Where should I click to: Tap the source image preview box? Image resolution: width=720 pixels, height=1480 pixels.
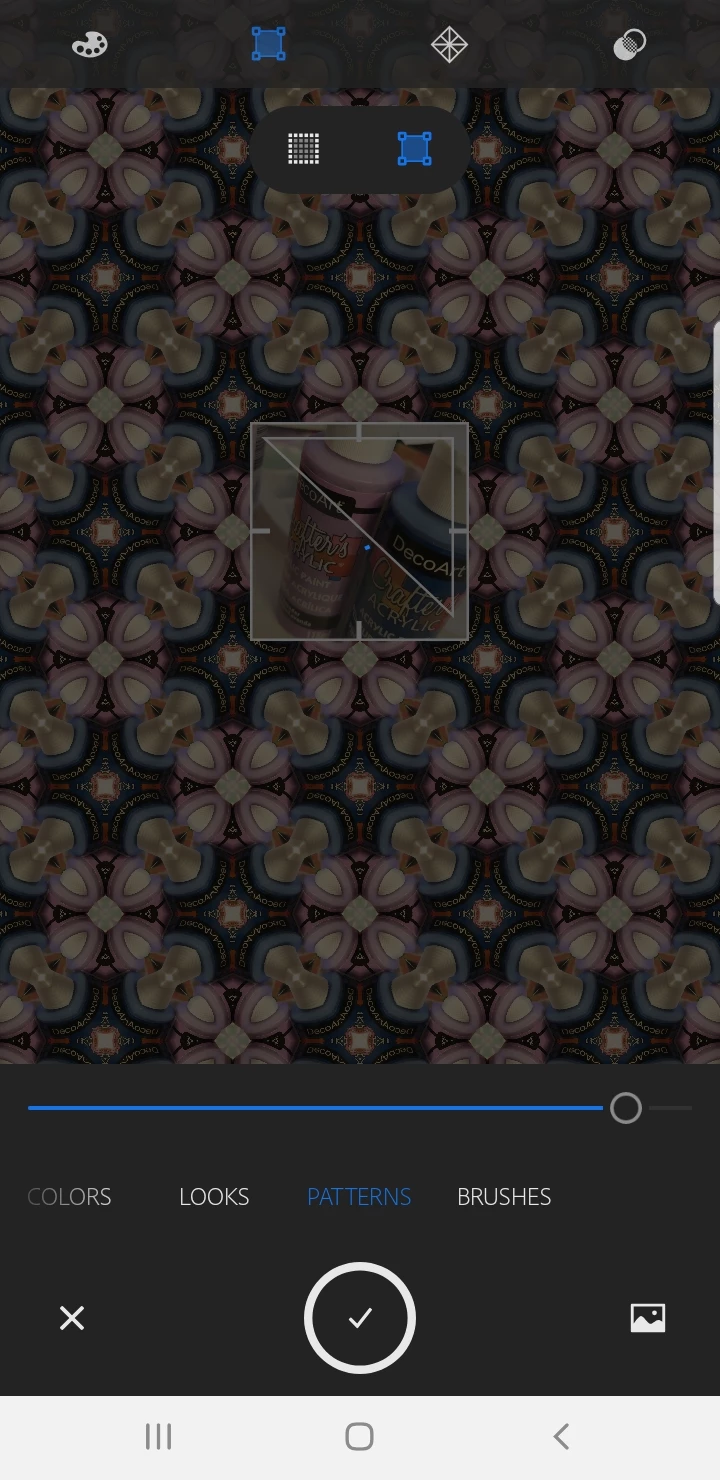(359, 531)
